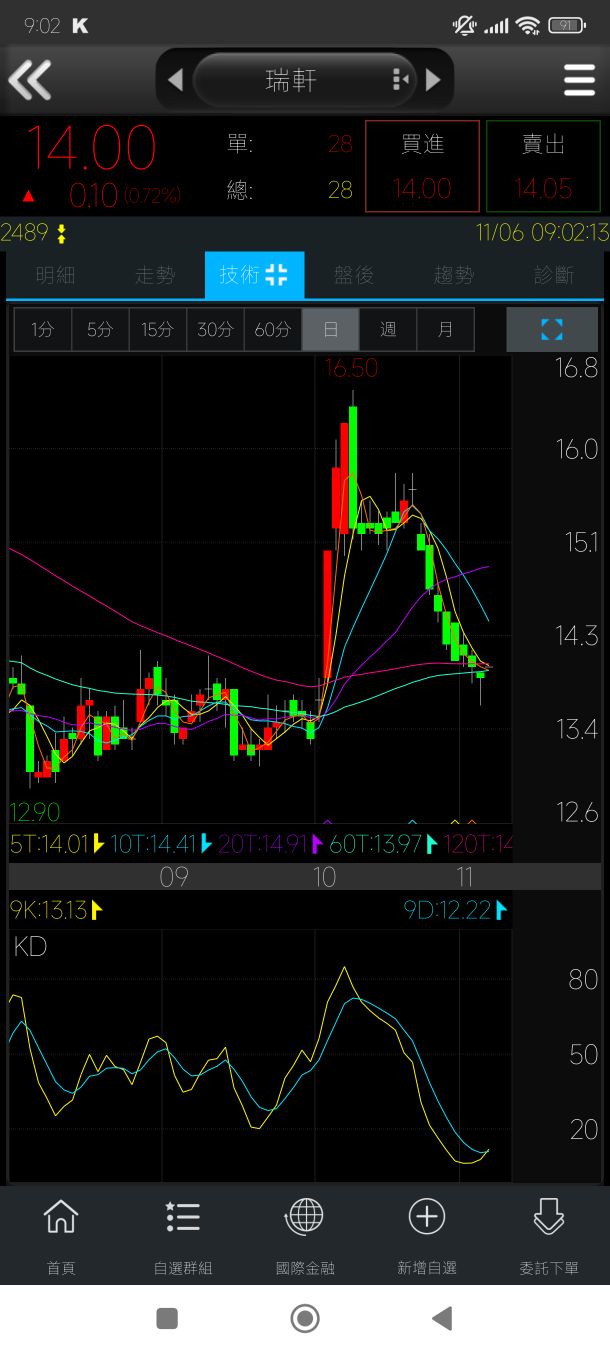Switch to the 明細 tab
Screen dimensions: 610x1356
pyautogui.click(x=55, y=275)
